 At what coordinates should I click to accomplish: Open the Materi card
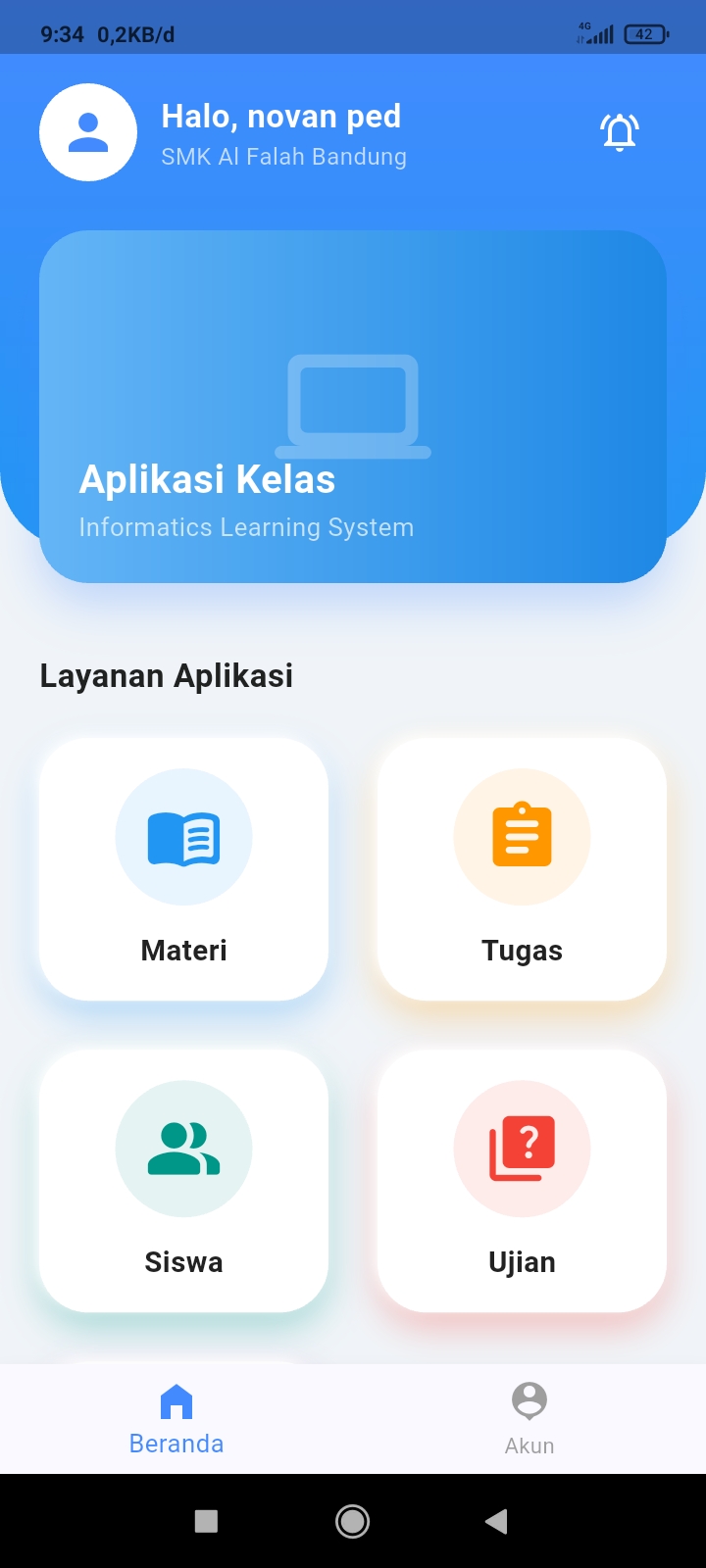(183, 869)
